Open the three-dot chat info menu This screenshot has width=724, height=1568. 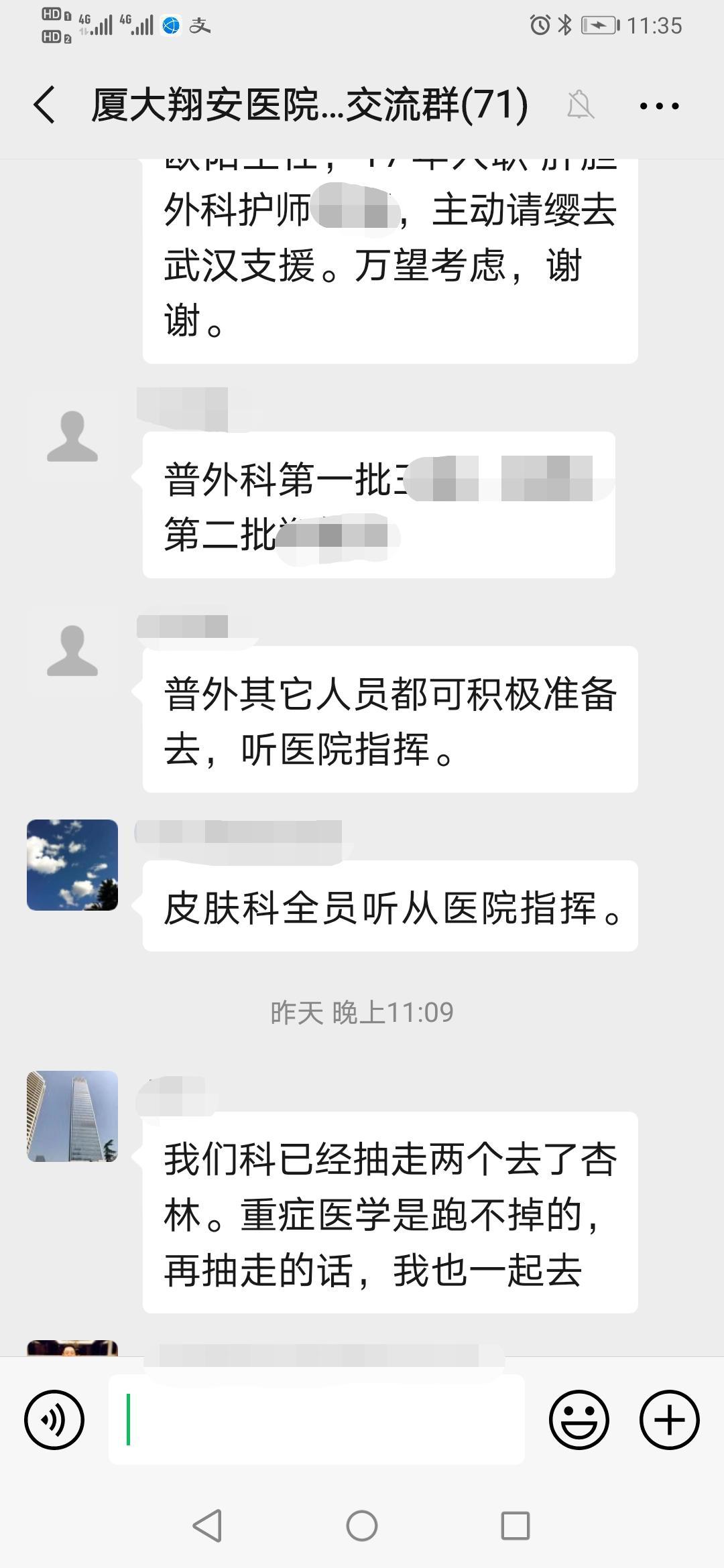659,105
